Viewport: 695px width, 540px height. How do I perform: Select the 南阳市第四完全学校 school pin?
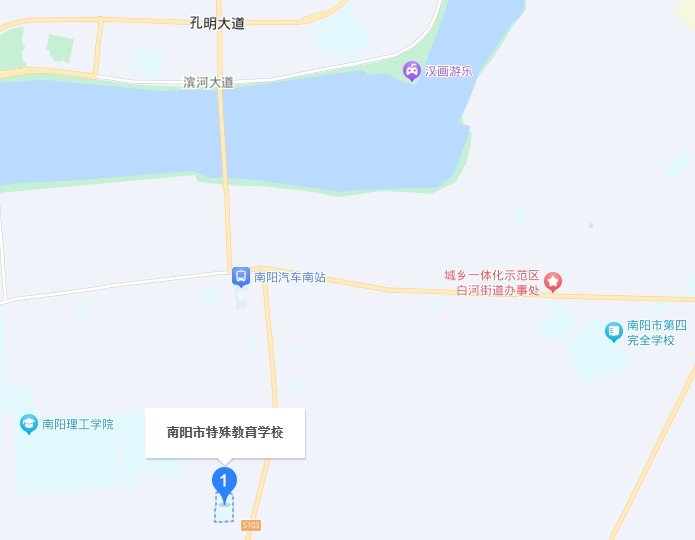pos(614,331)
